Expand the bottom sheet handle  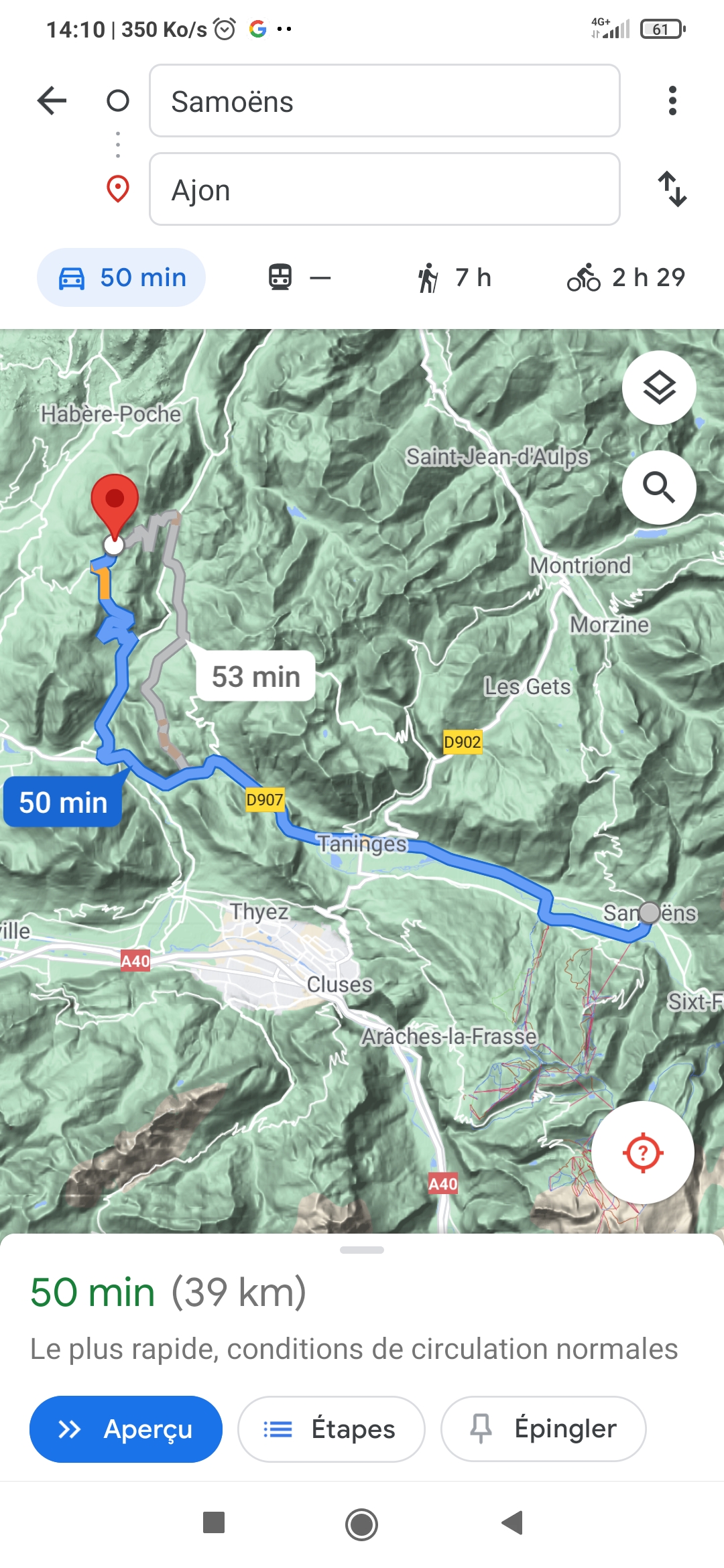pos(362,1250)
